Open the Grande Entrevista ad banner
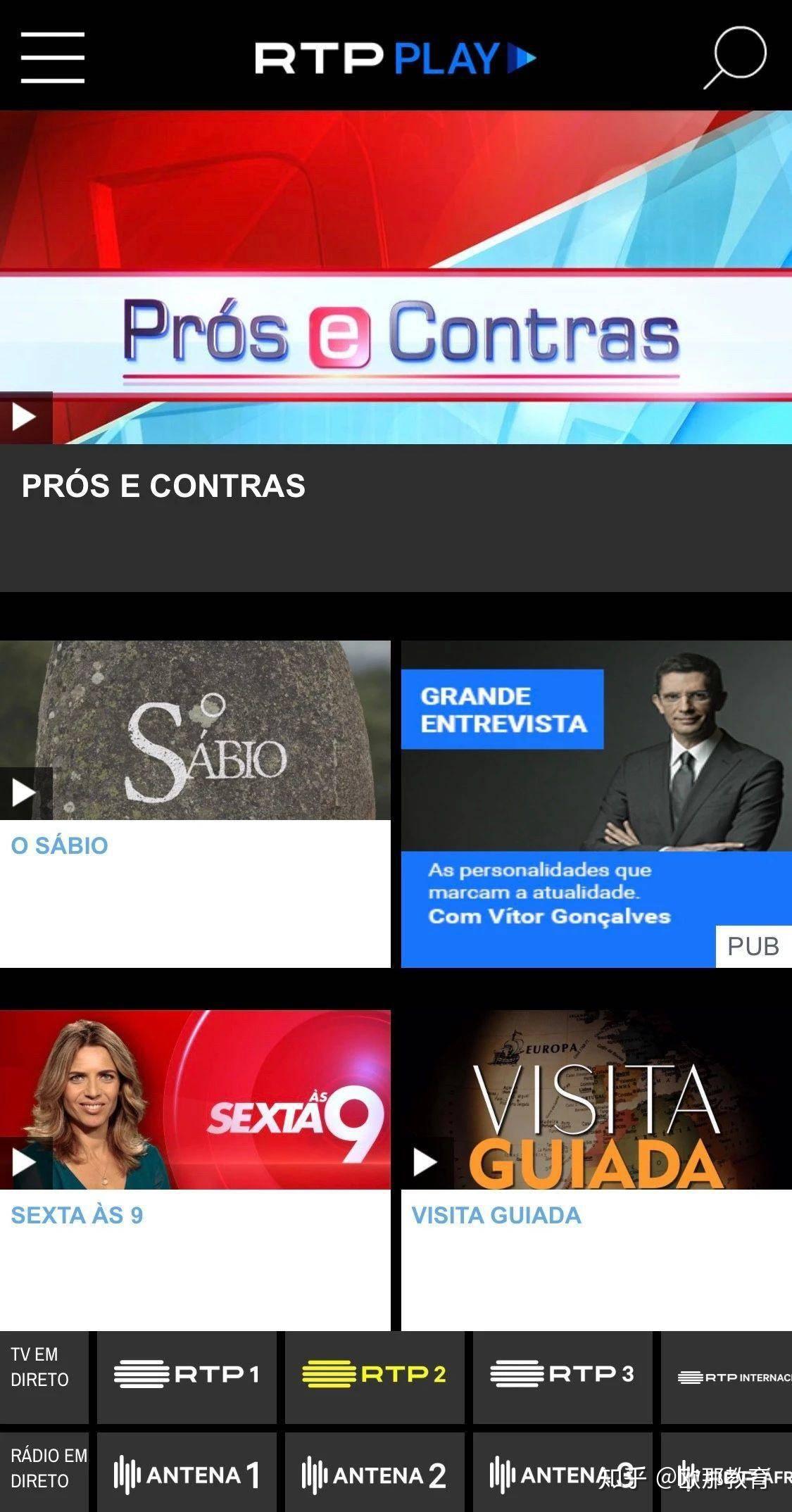Image resolution: width=792 pixels, height=1512 pixels. click(x=596, y=804)
